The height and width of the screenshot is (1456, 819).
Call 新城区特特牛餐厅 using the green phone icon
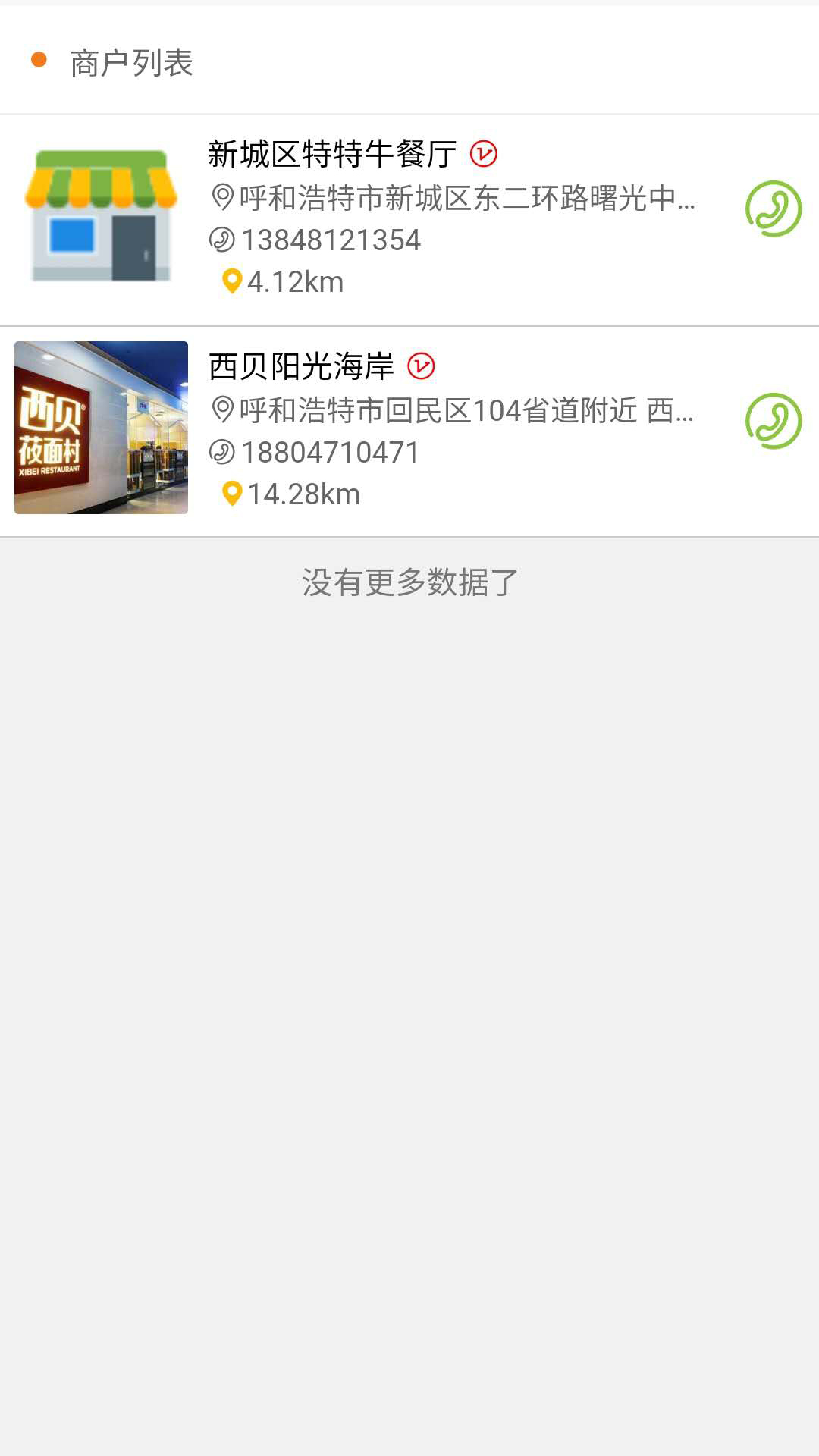[773, 209]
